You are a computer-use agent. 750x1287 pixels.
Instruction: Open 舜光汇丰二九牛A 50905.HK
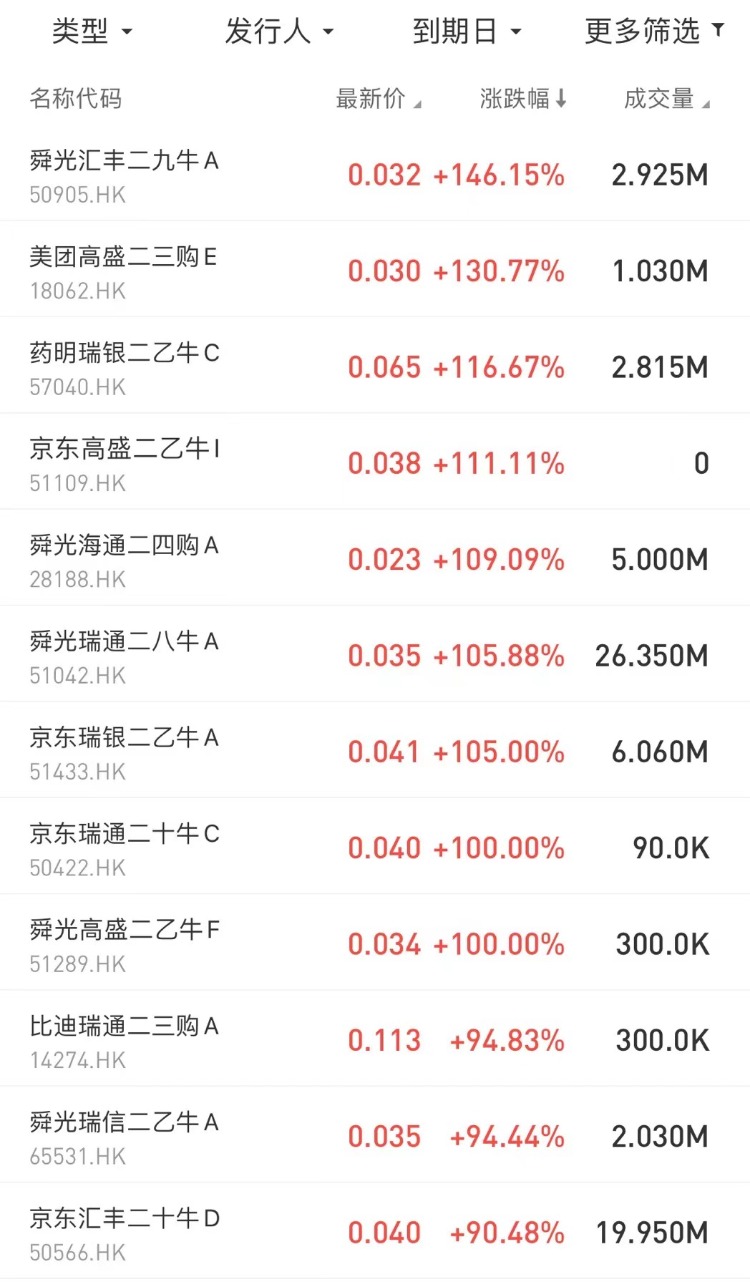coord(375,176)
